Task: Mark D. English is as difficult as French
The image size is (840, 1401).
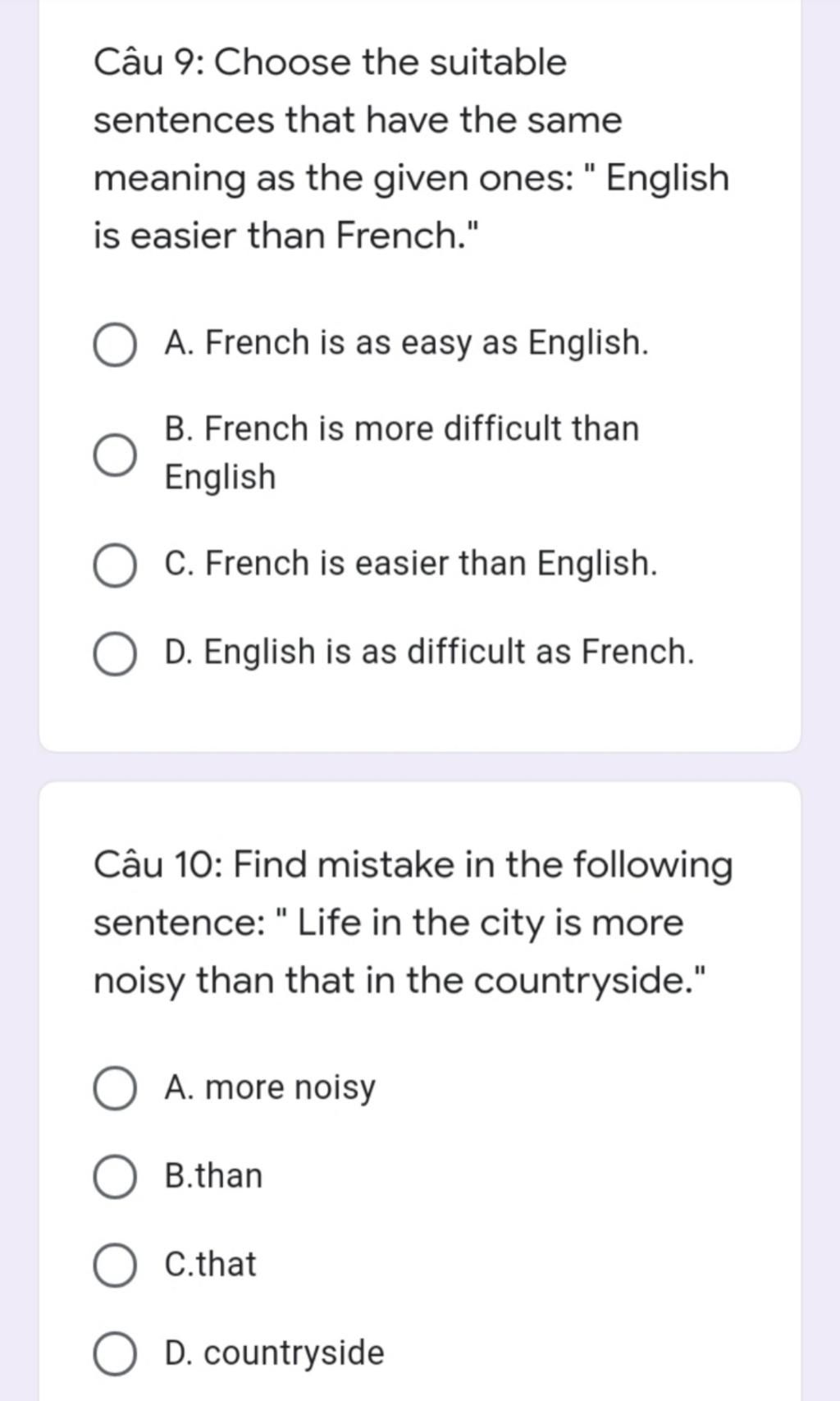Action: (x=115, y=654)
